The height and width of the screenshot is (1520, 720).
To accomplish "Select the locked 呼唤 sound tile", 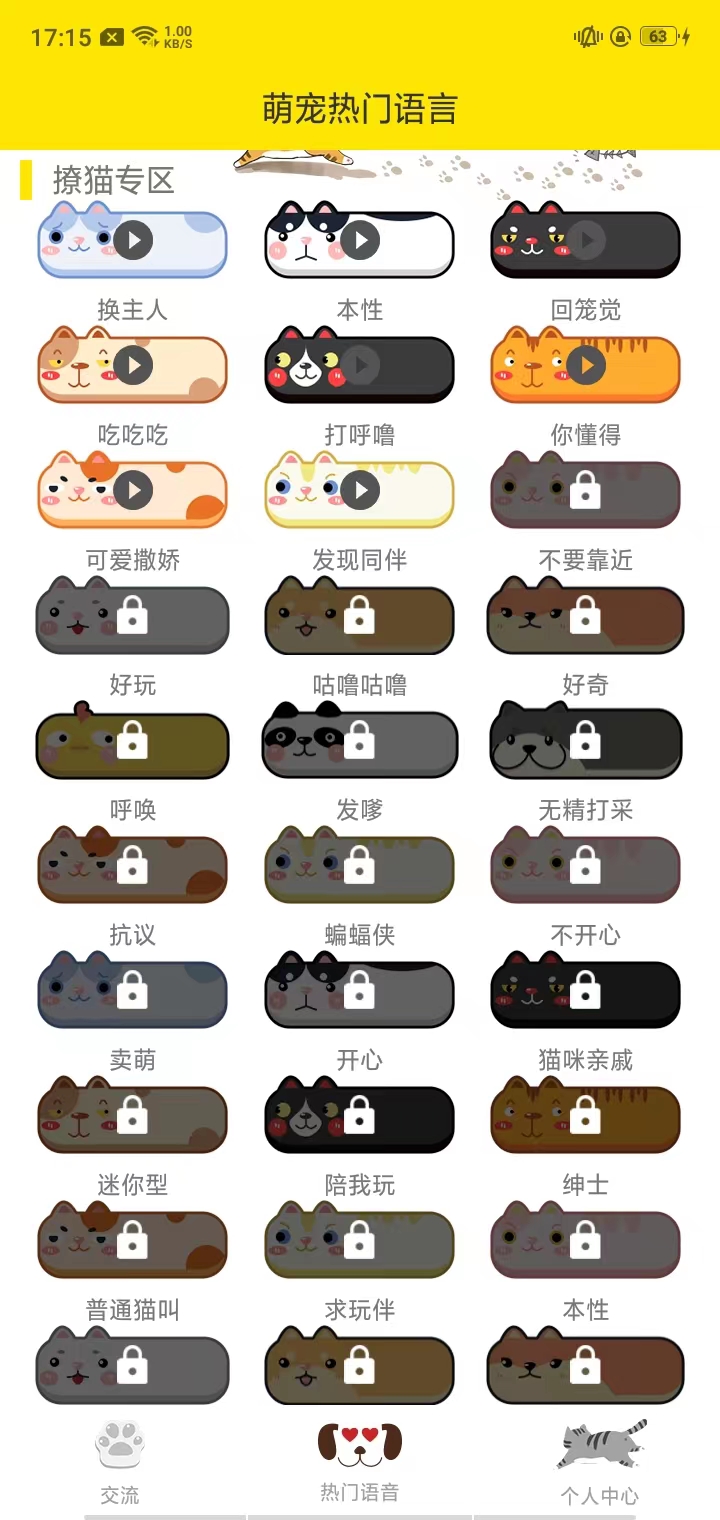I will coord(133,866).
